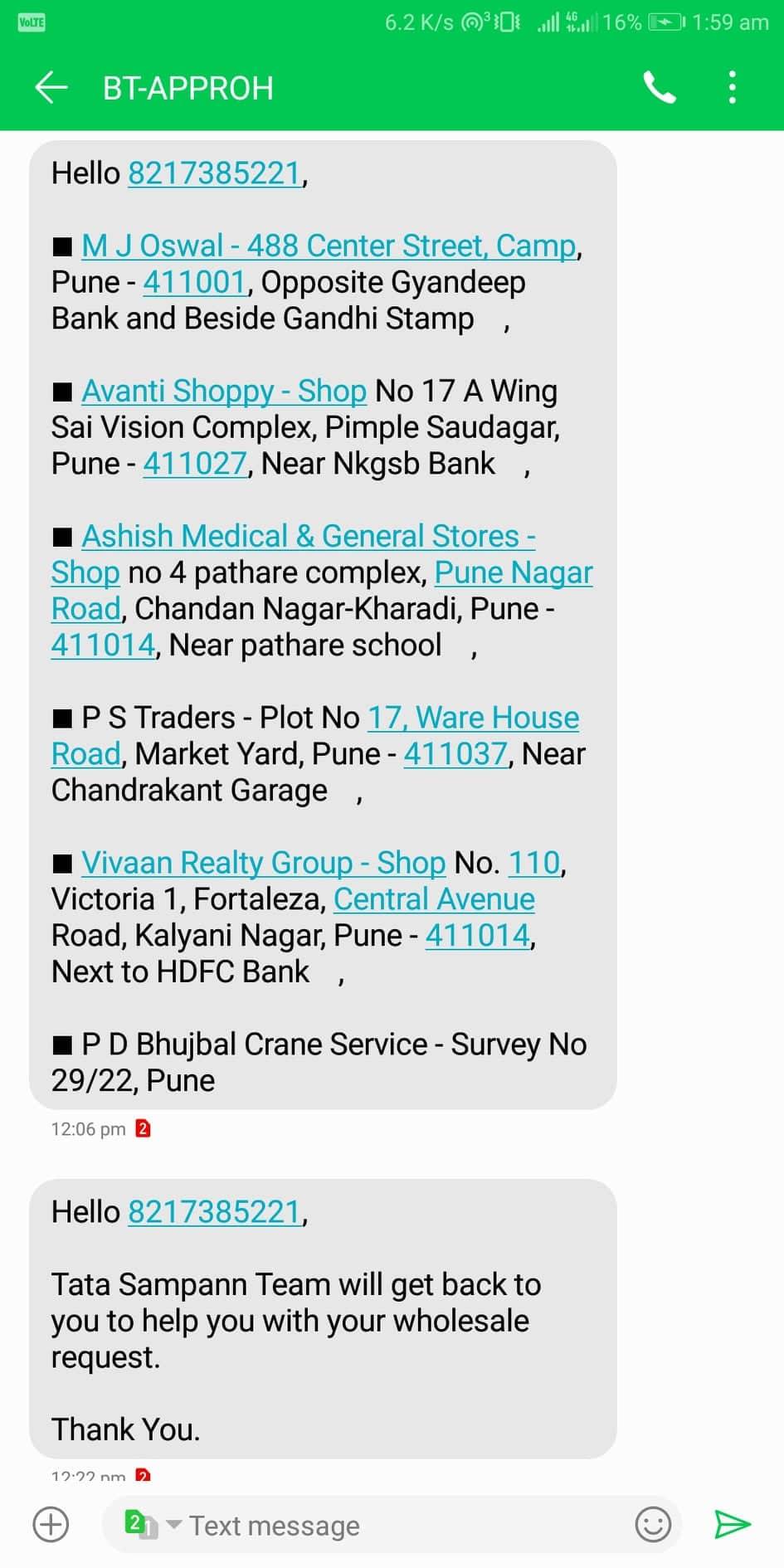Tap the number 110 link
The width and height of the screenshot is (784, 1568).
point(534,863)
